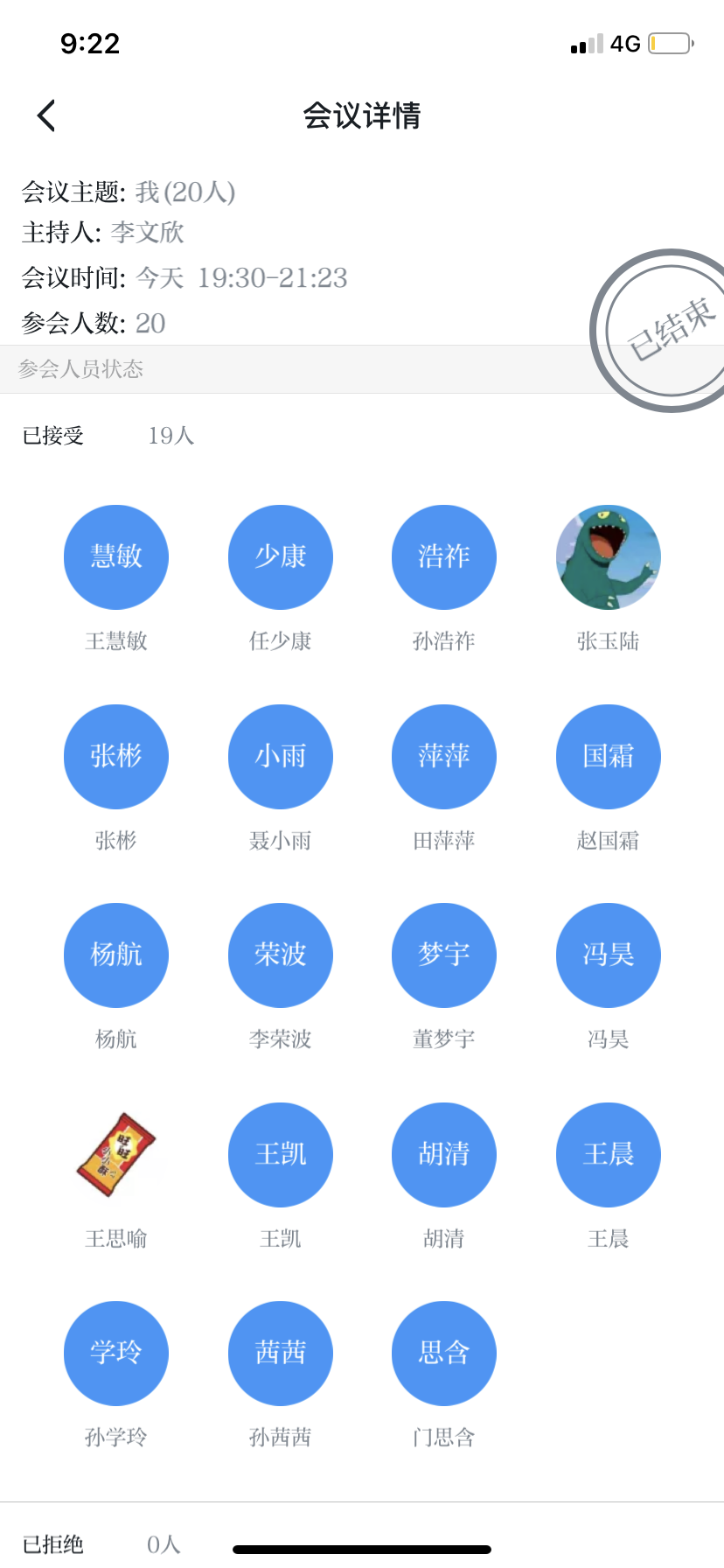Viewport: 724px width, 1568px height.
Task: Tap attendee 王凯
Action: coord(280,1155)
